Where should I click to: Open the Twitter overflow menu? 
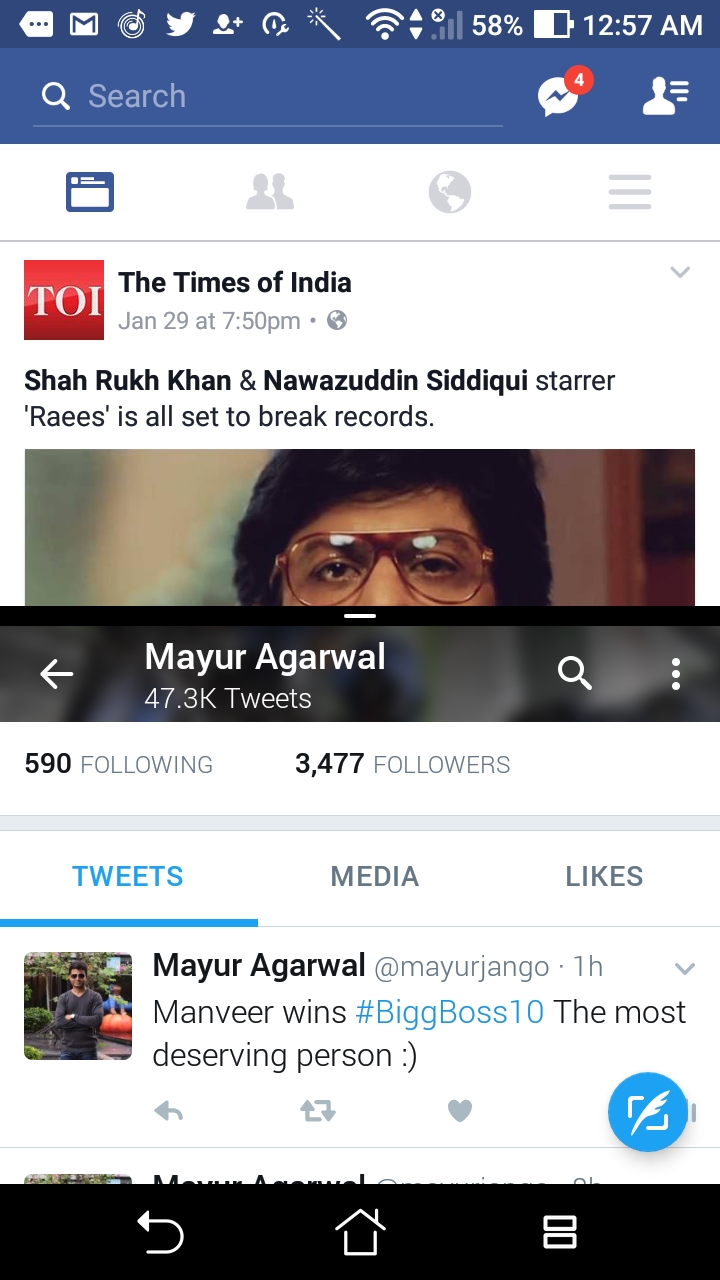pos(676,674)
